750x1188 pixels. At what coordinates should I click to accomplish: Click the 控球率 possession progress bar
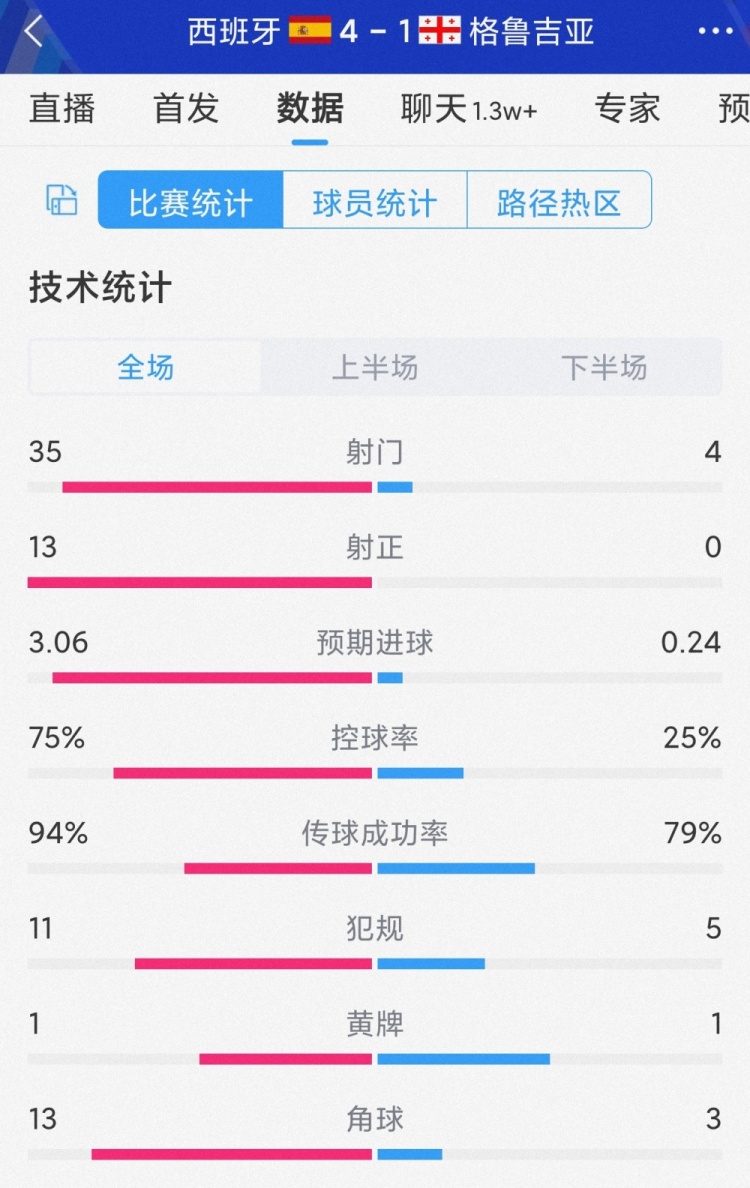click(x=375, y=772)
